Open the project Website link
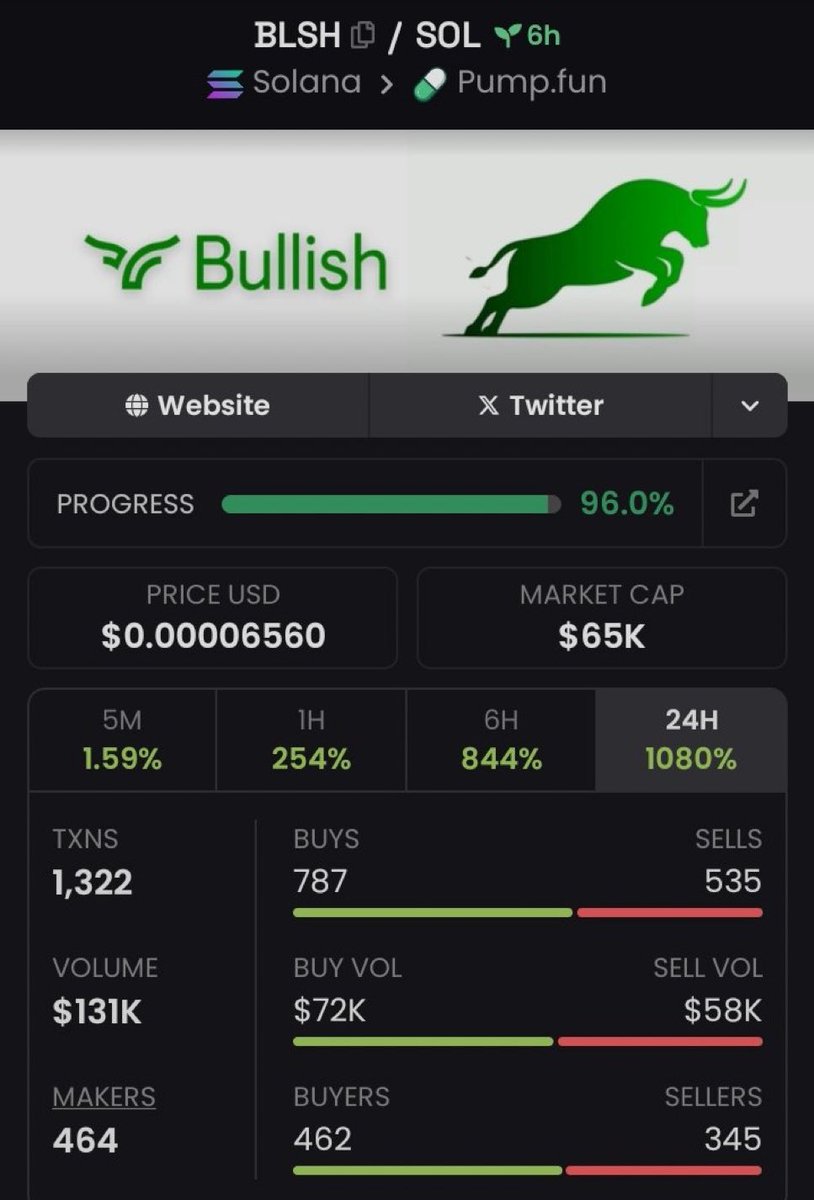The image size is (814, 1200). point(198,405)
